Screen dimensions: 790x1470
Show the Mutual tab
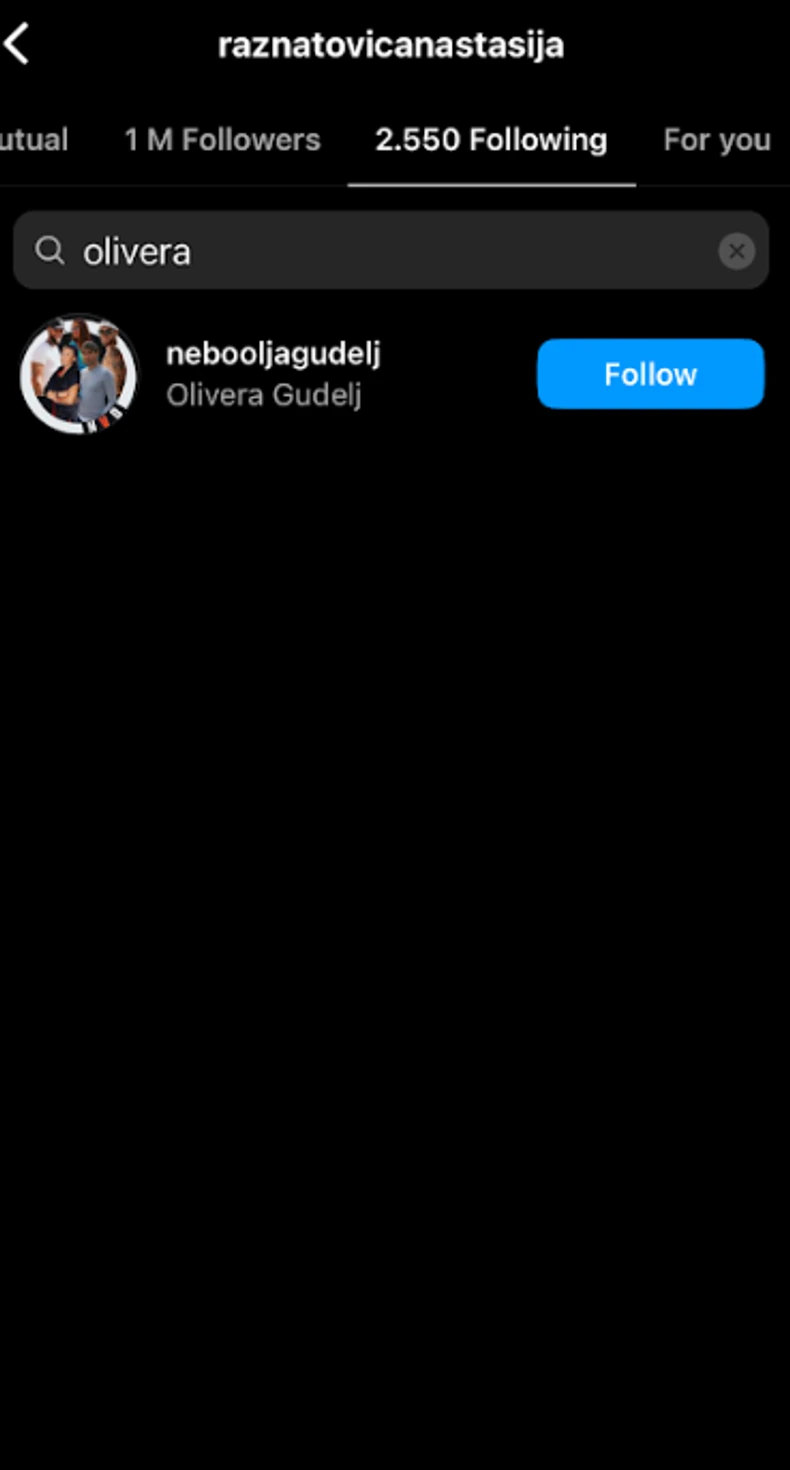point(34,140)
